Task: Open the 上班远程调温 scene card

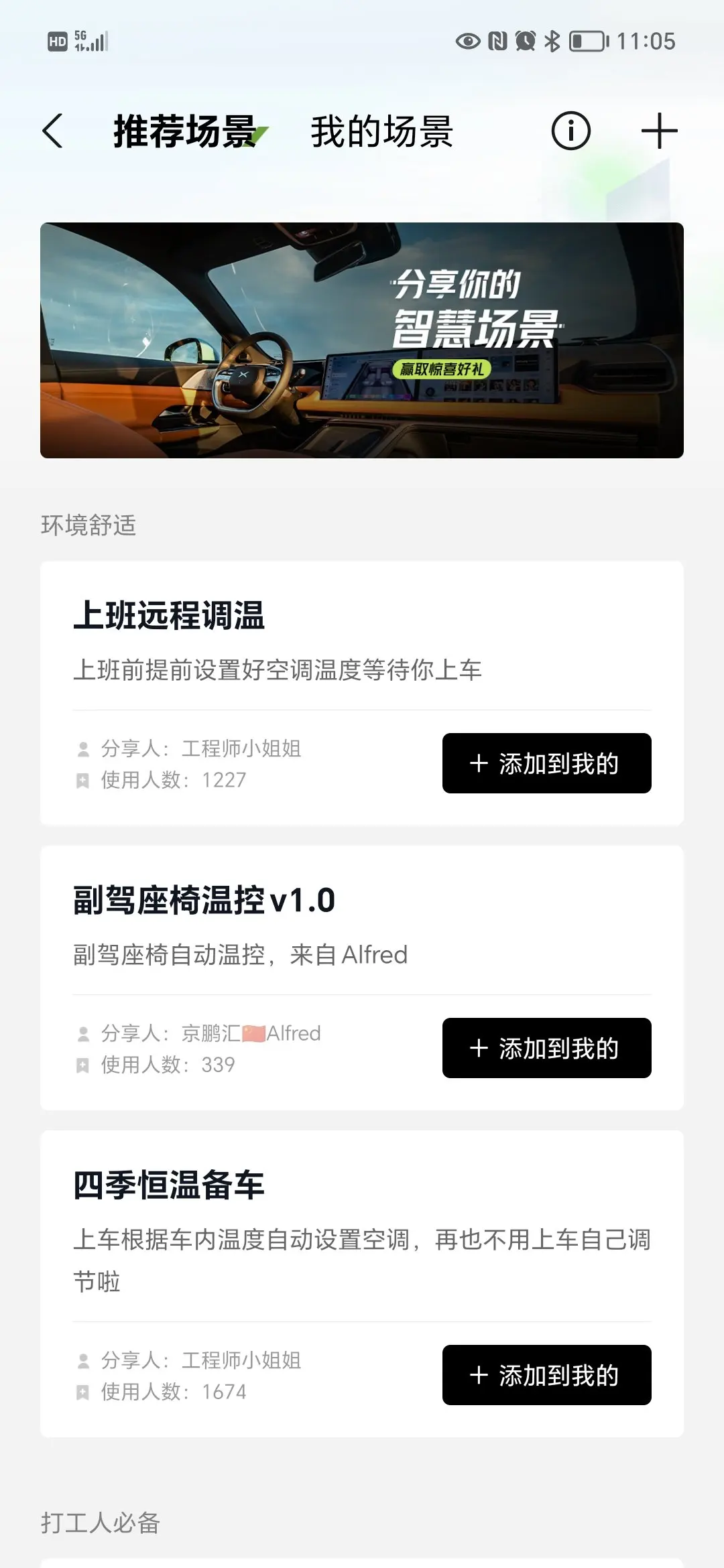Action: pos(362,694)
